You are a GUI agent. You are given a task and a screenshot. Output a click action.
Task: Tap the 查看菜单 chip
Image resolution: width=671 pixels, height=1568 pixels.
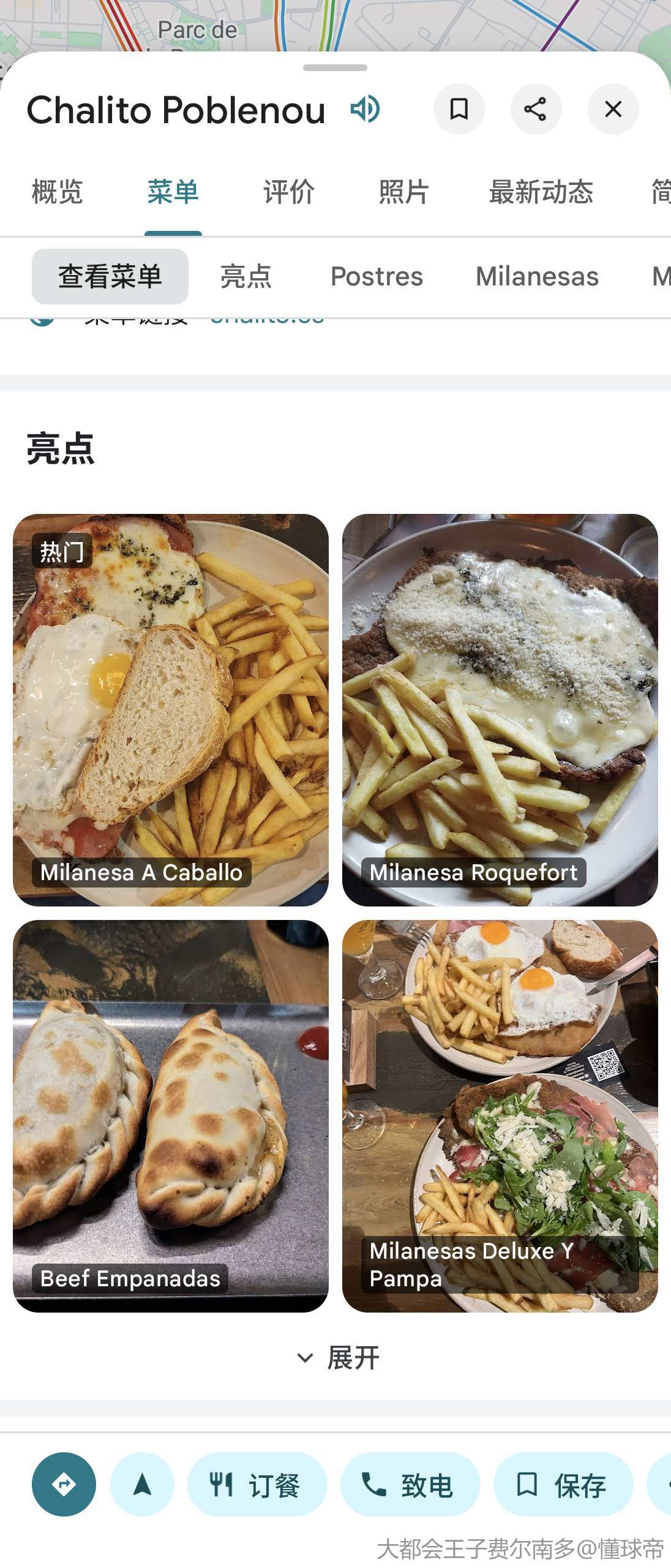tap(110, 276)
